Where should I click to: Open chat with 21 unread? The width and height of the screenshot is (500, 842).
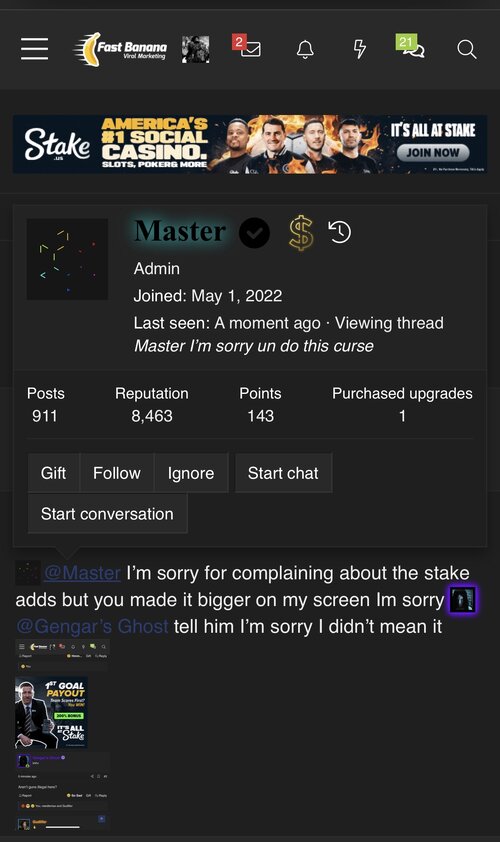[410, 46]
